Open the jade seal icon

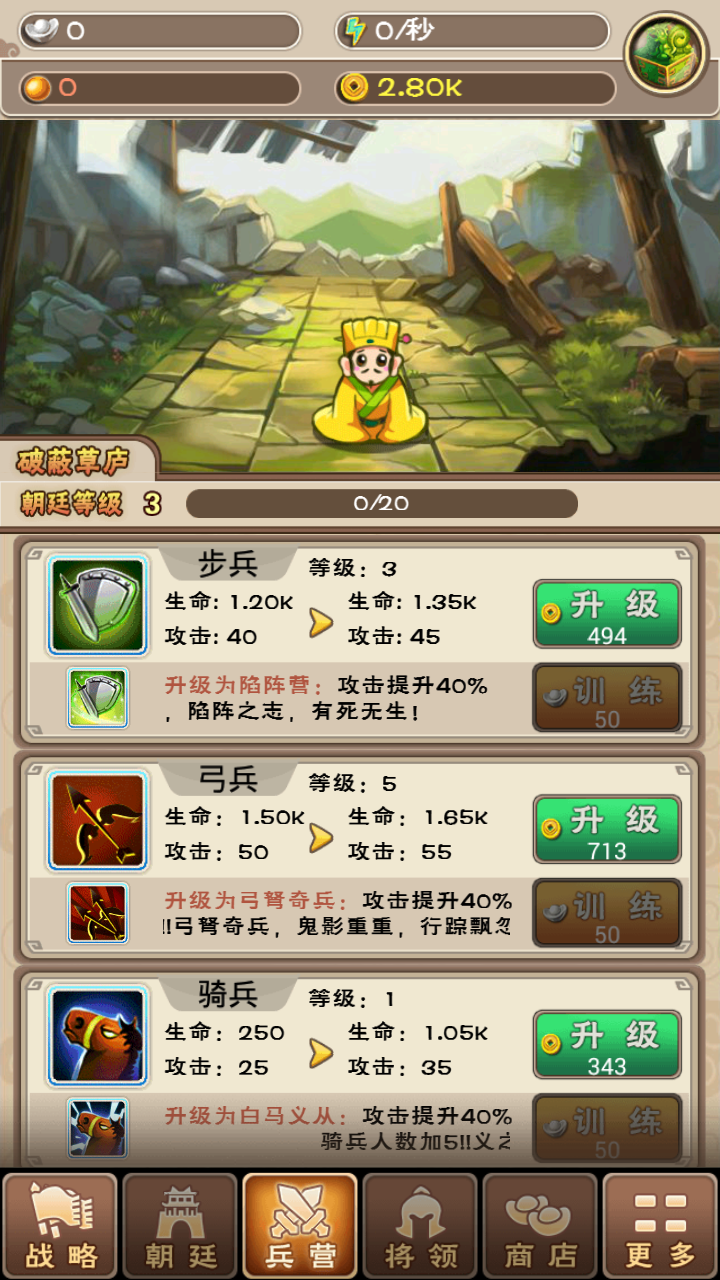click(x=666, y=53)
